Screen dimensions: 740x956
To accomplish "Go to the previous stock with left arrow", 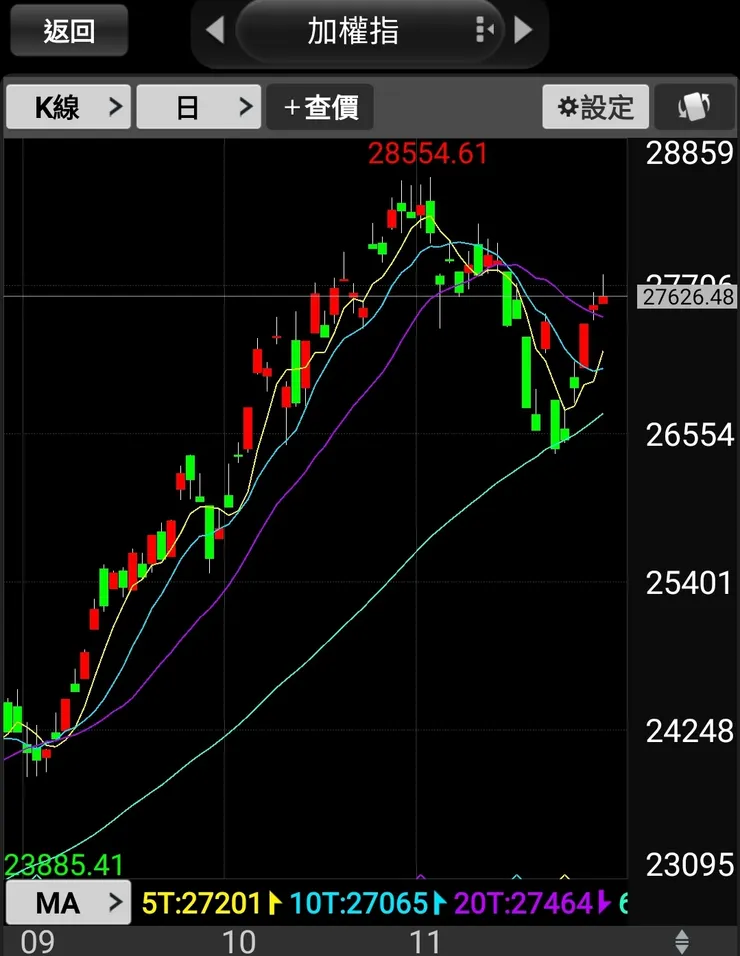I will 214,31.
